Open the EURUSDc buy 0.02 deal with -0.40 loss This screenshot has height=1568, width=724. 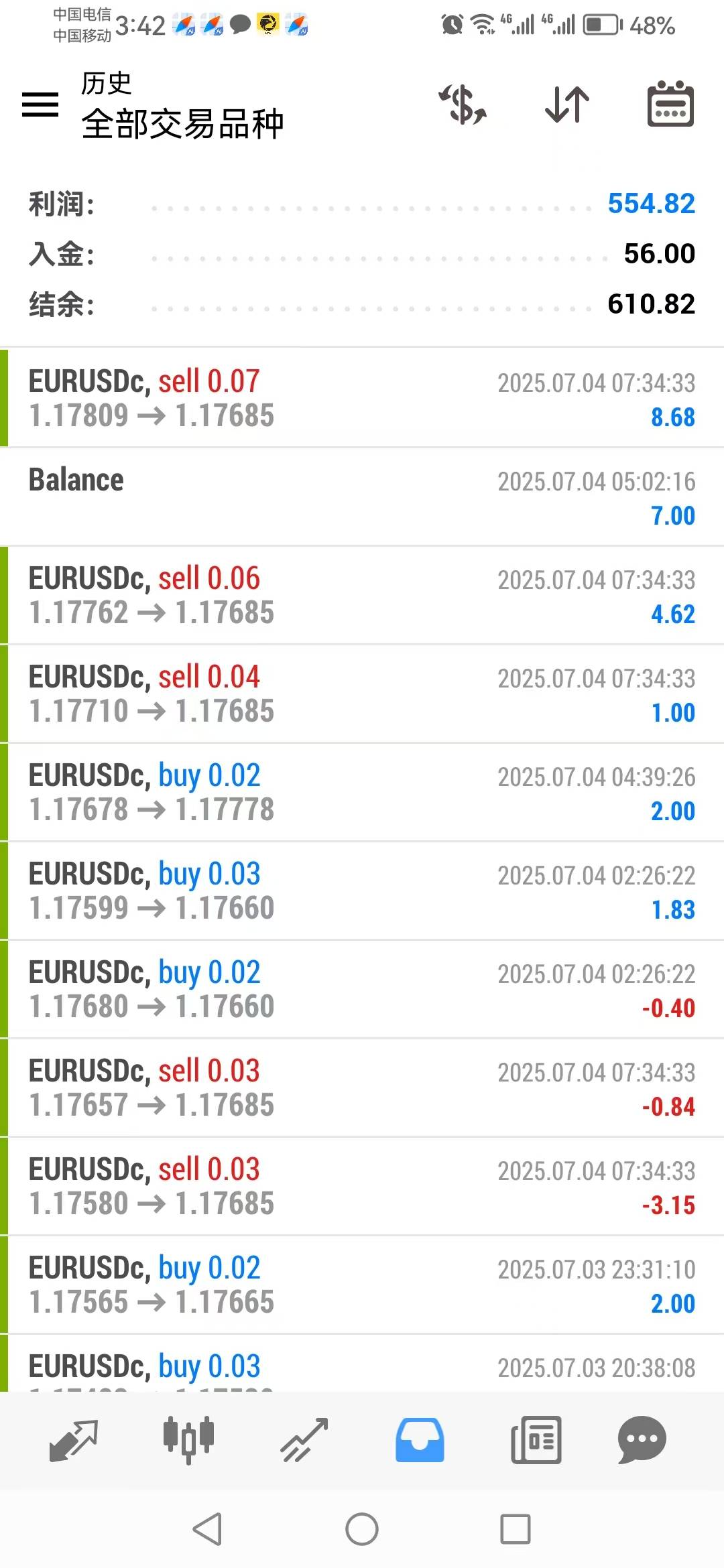[x=362, y=989]
